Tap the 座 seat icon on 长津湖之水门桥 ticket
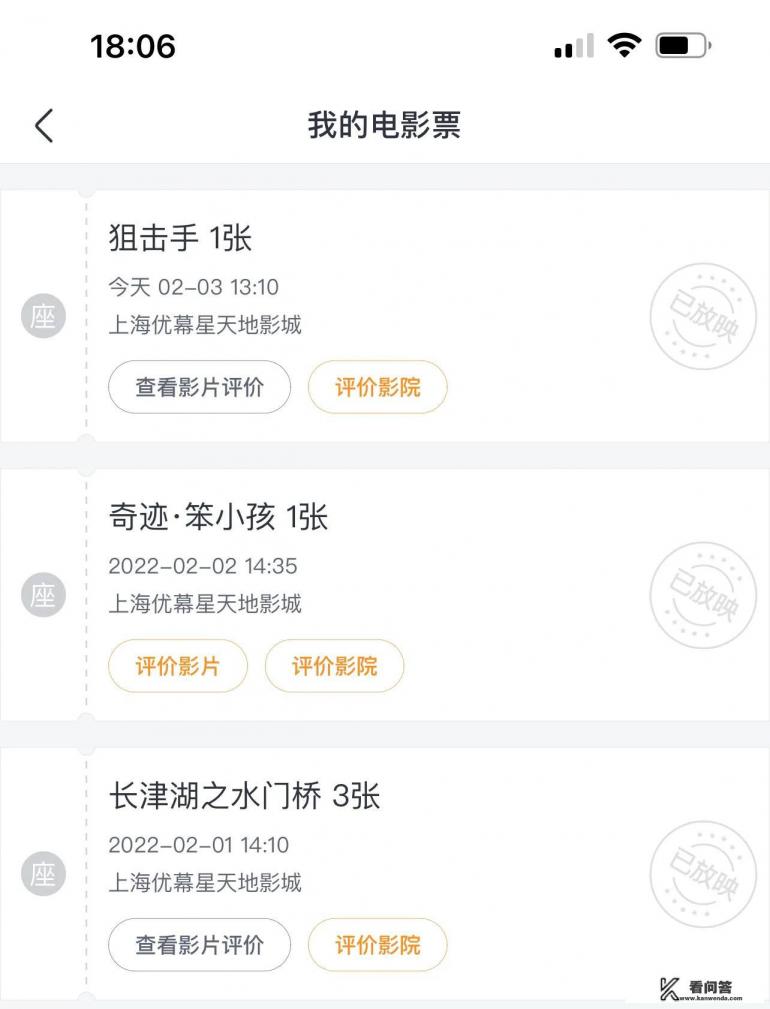The height and width of the screenshot is (1009, 770). click(x=42, y=874)
